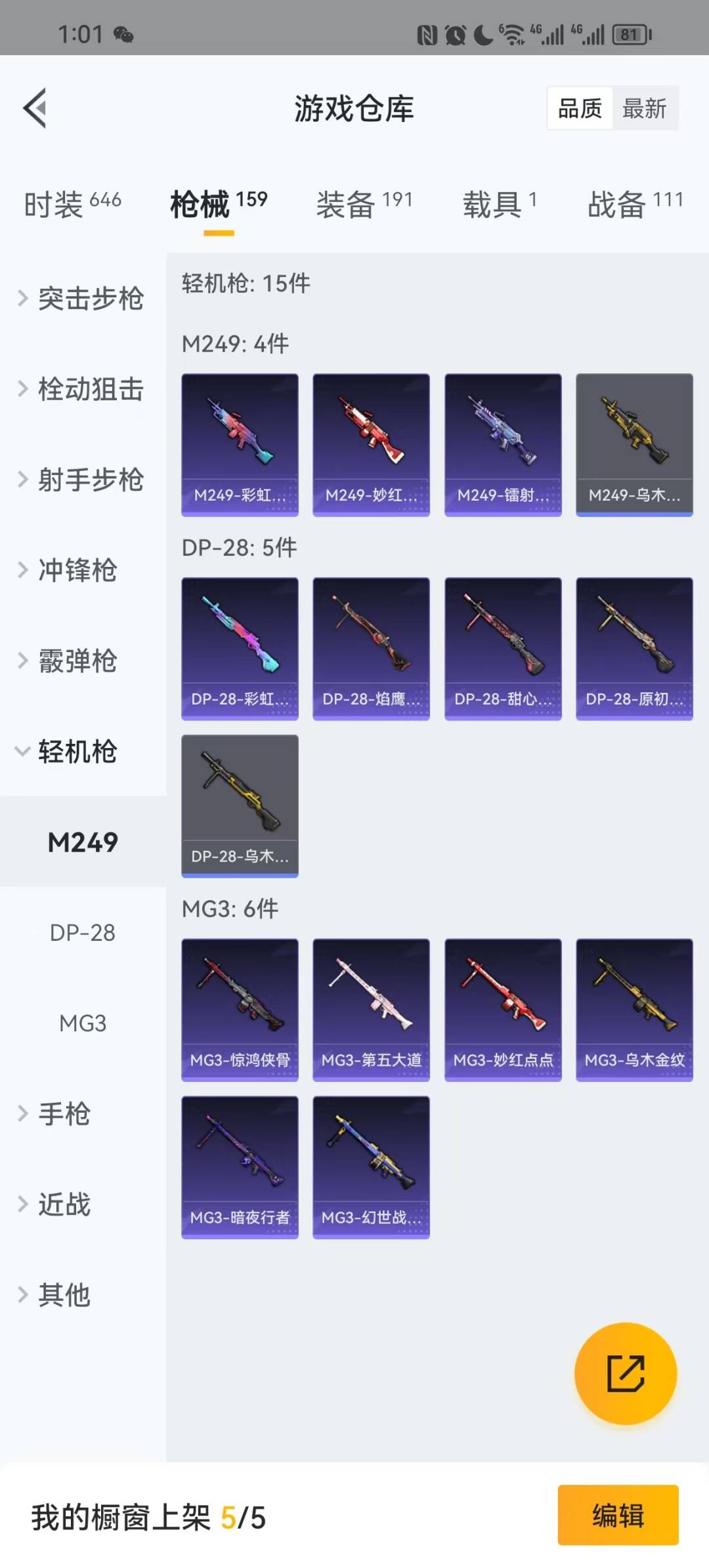Tap the orange floating share button
This screenshot has width=709, height=1568.
coord(625,1373)
